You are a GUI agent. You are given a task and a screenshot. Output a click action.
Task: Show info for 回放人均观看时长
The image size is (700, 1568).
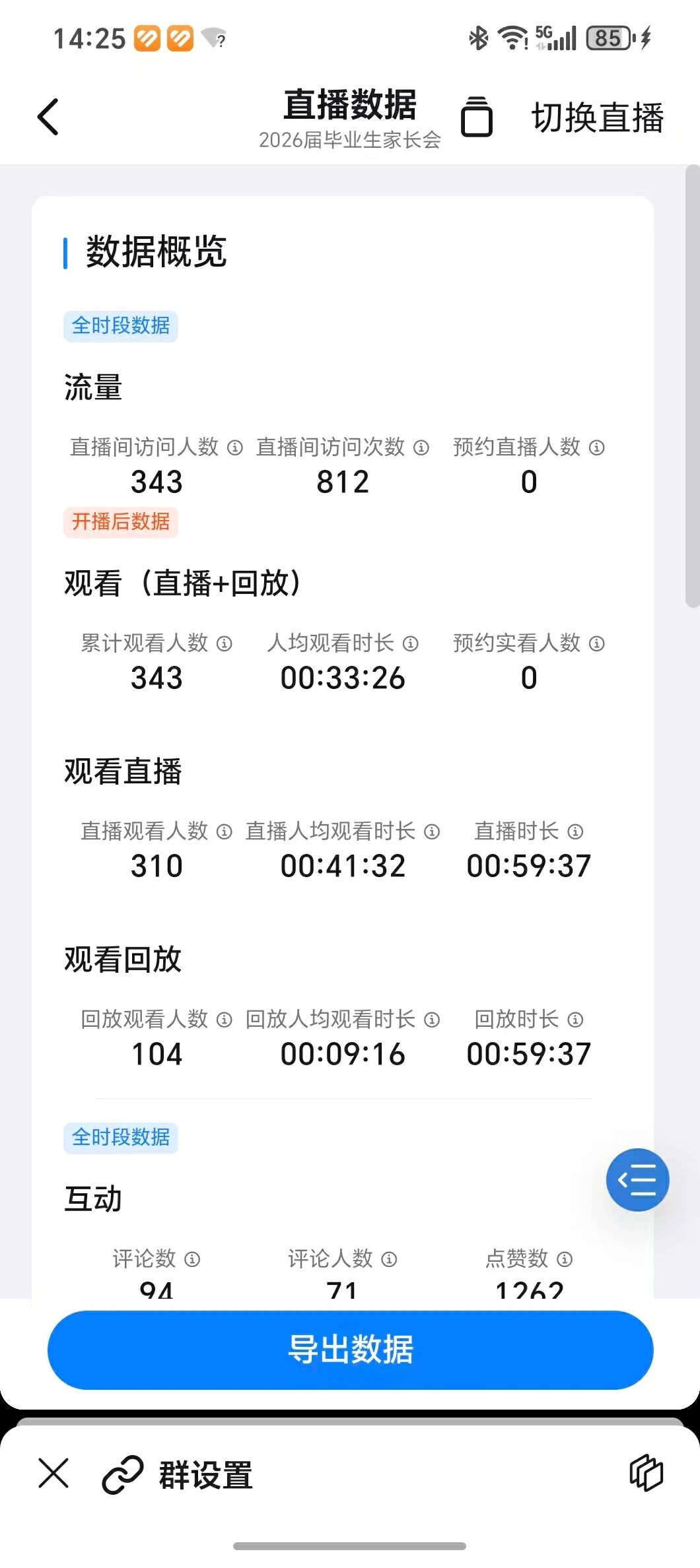(x=432, y=1020)
